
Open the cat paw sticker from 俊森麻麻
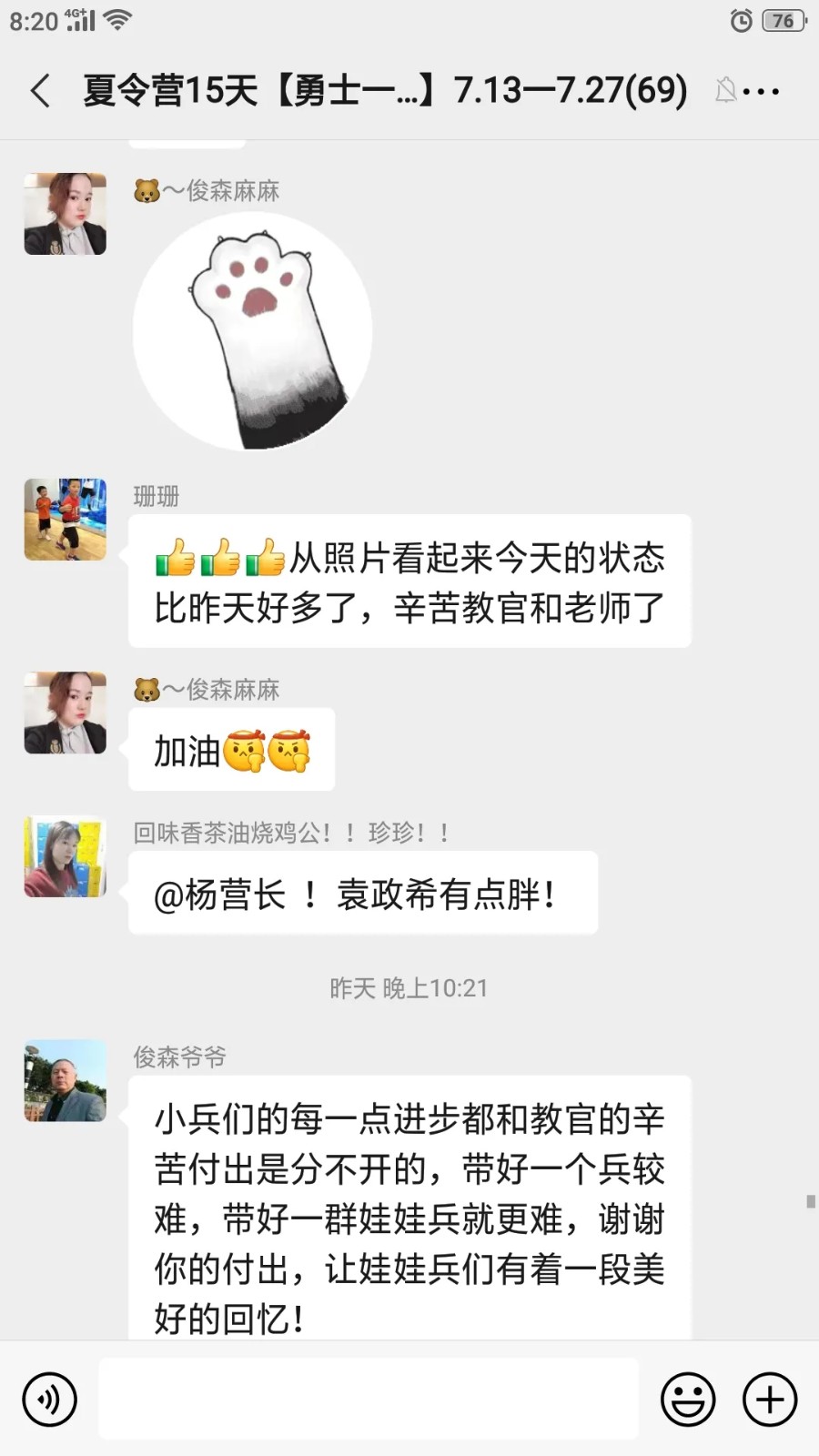pos(253,331)
